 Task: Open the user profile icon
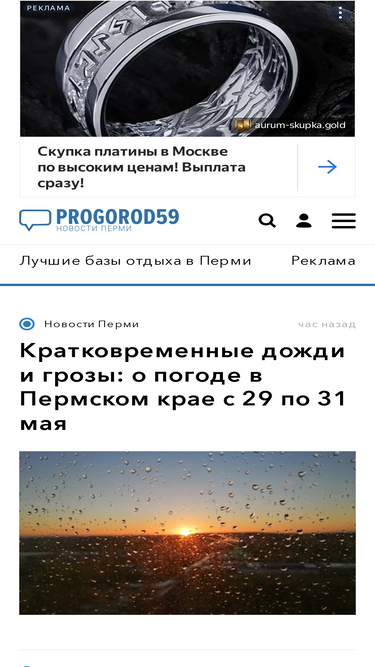[x=304, y=221]
